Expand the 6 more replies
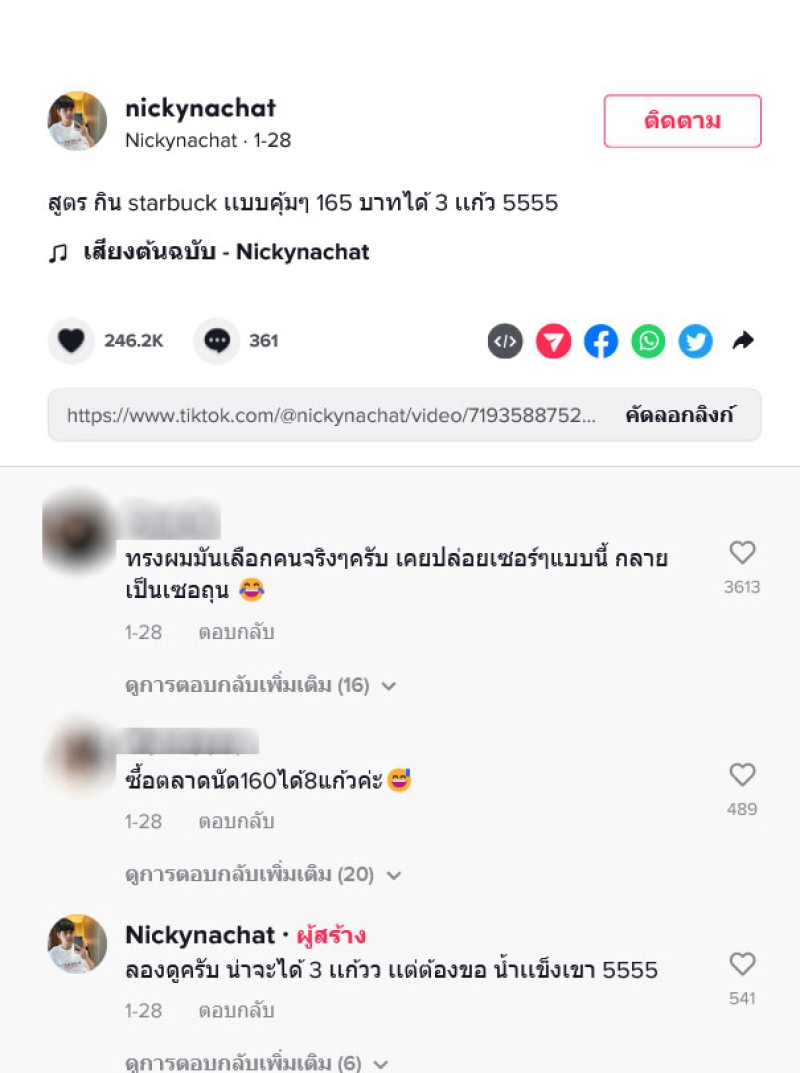The image size is (800, 1073). point(256,1062)
